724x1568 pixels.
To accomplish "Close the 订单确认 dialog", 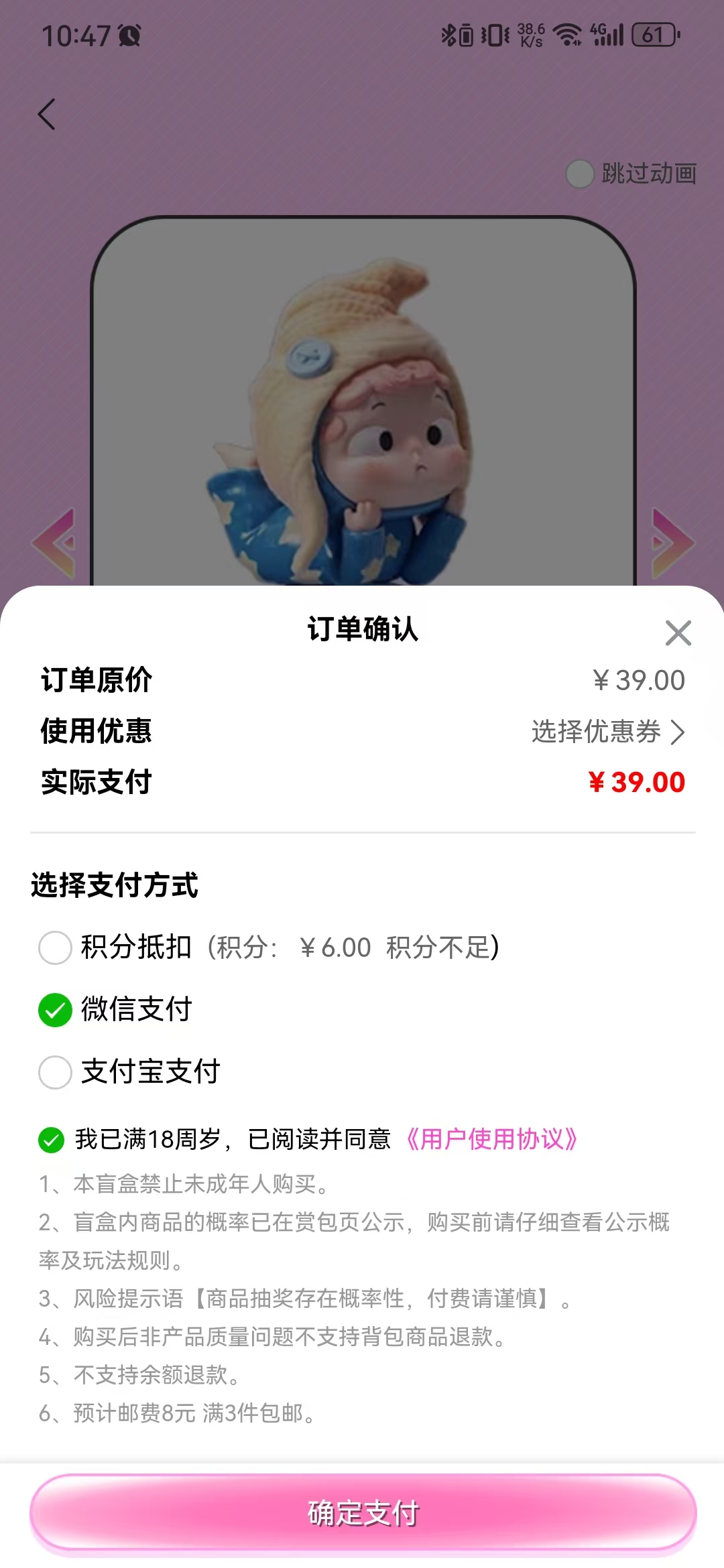I will 678,633.
